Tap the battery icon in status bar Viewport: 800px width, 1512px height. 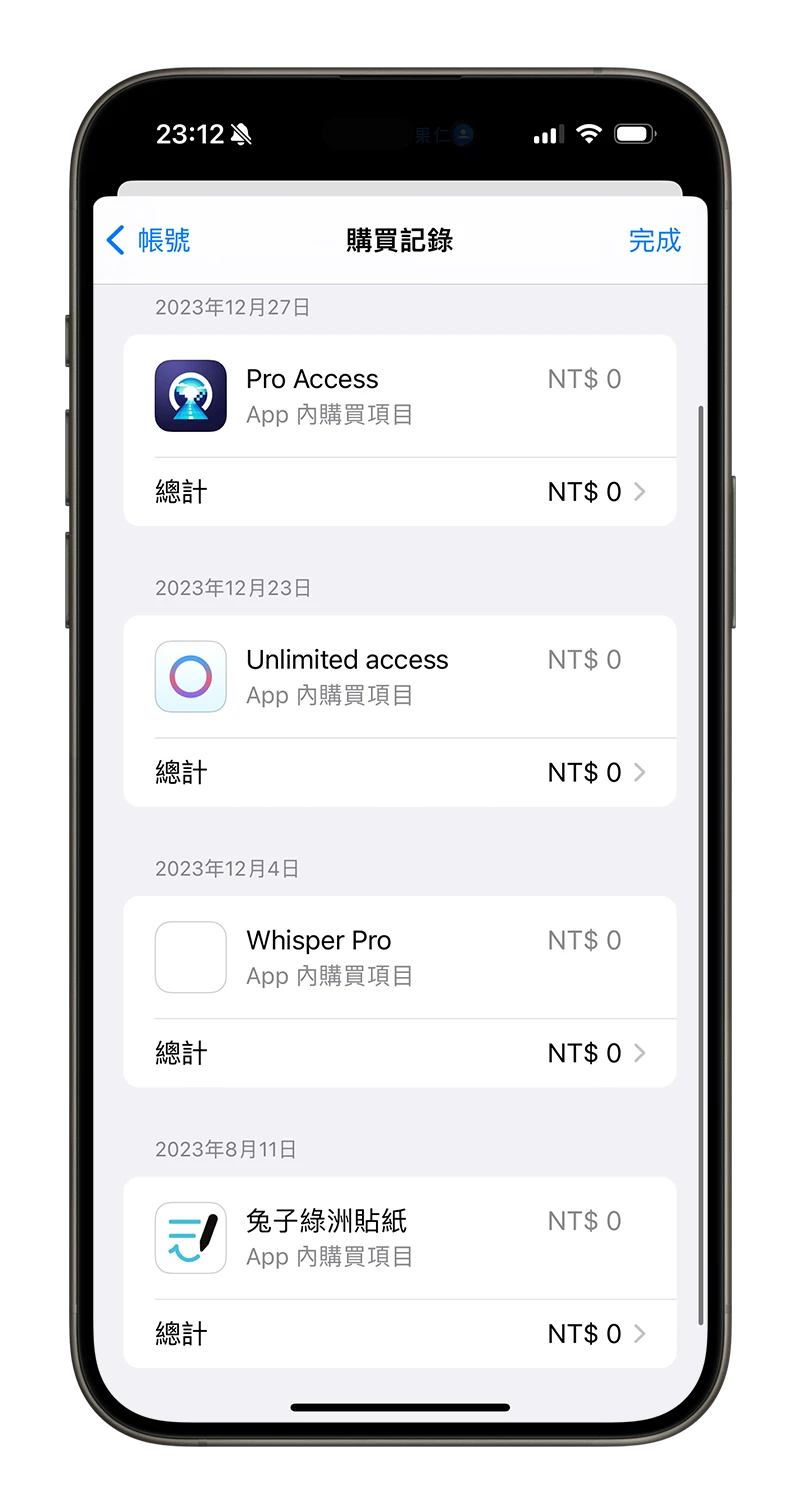(634, 133)
